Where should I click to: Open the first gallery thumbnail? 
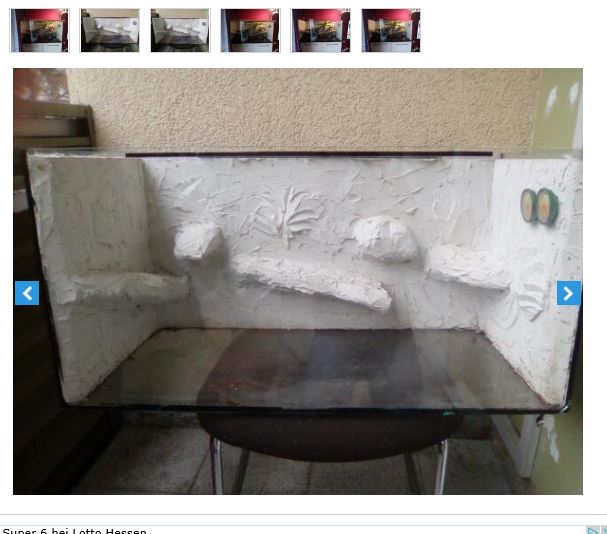click(x=40, y=31)
